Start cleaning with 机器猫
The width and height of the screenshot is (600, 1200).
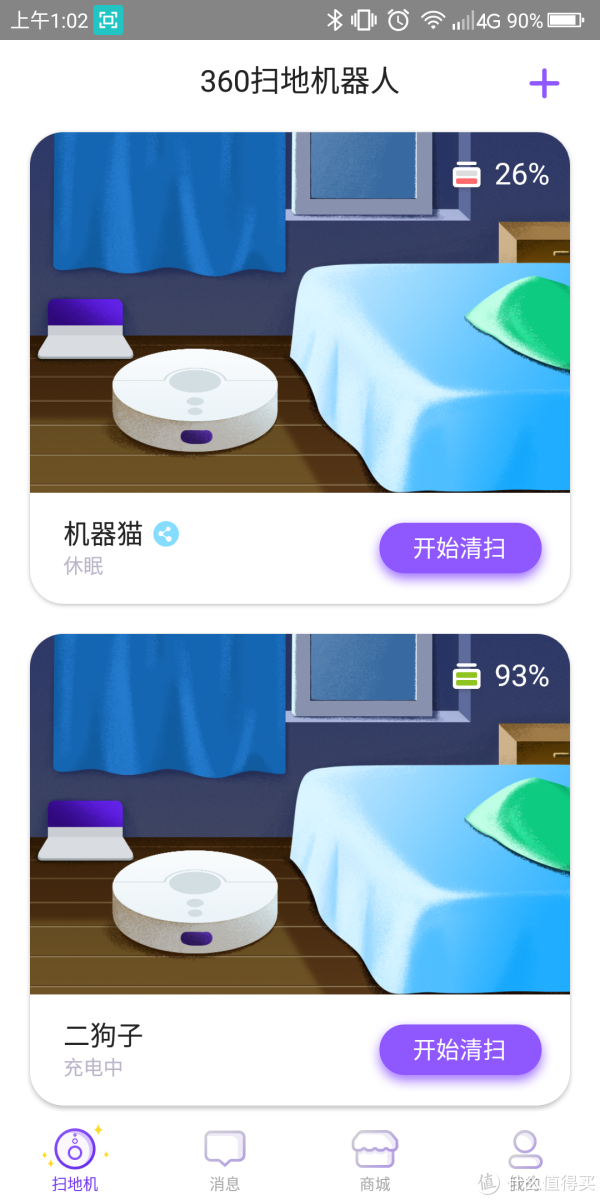pos(460,548)
